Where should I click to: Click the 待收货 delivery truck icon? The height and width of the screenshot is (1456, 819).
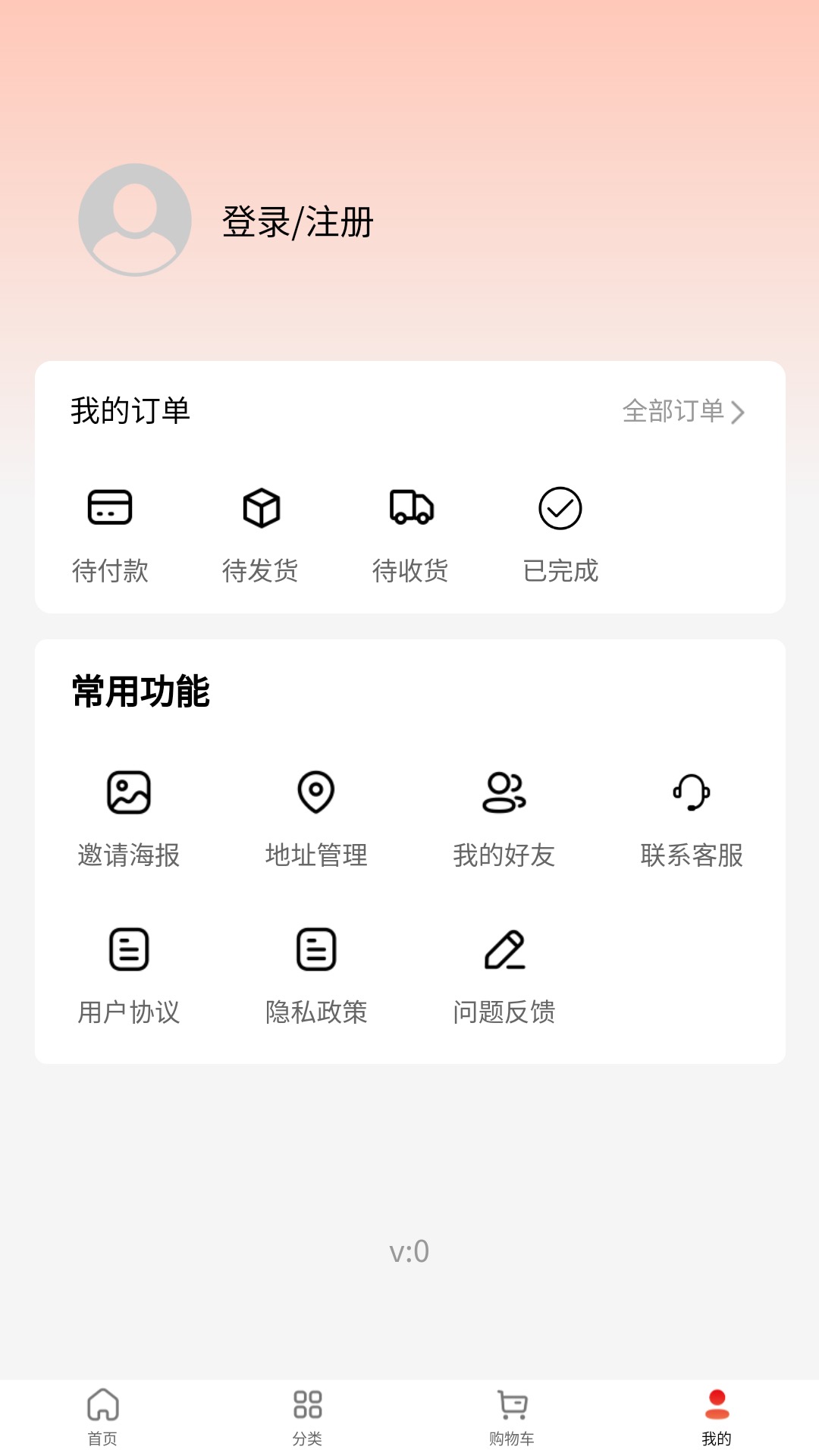(410, 510)
